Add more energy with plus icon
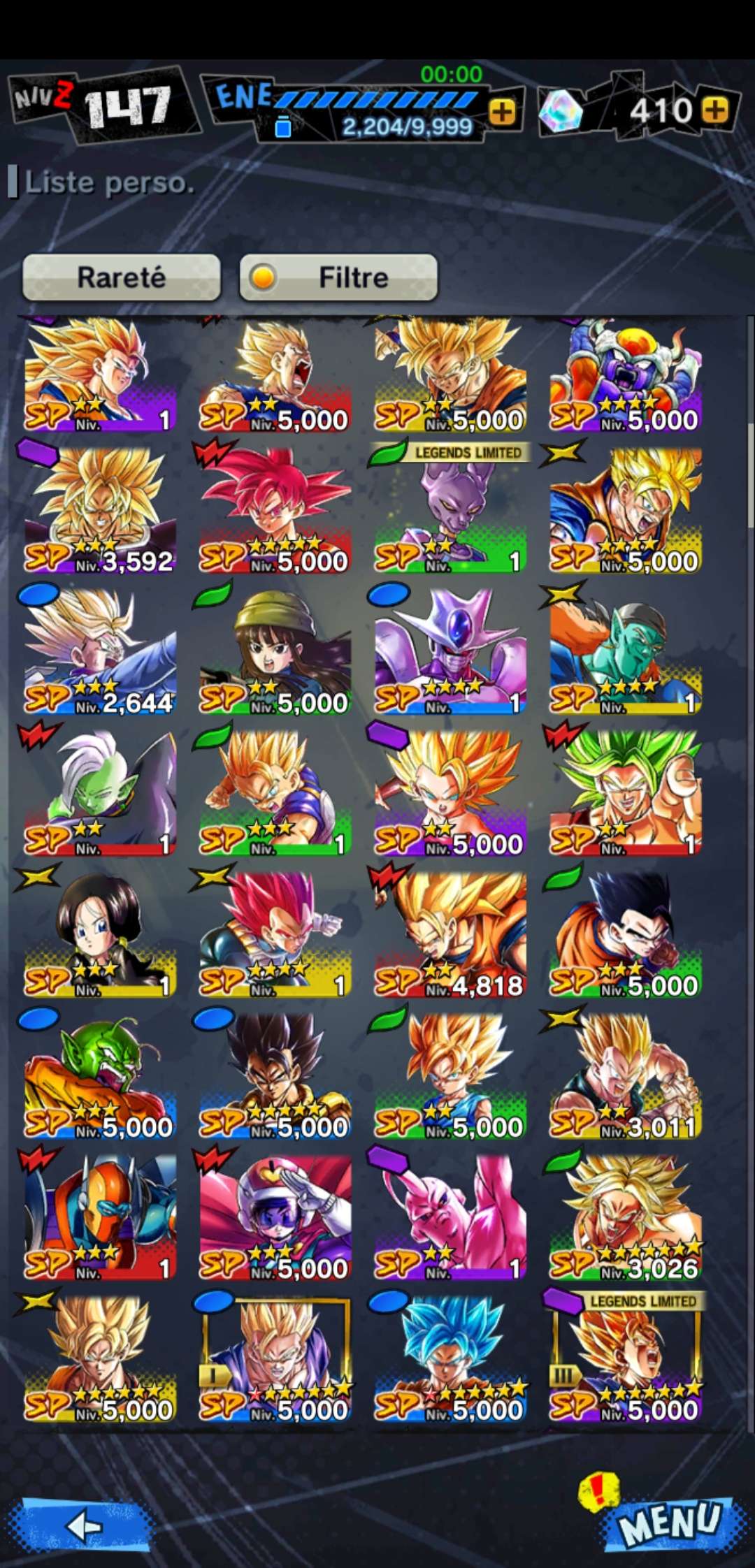755x1568 pixels. point(502,112)
